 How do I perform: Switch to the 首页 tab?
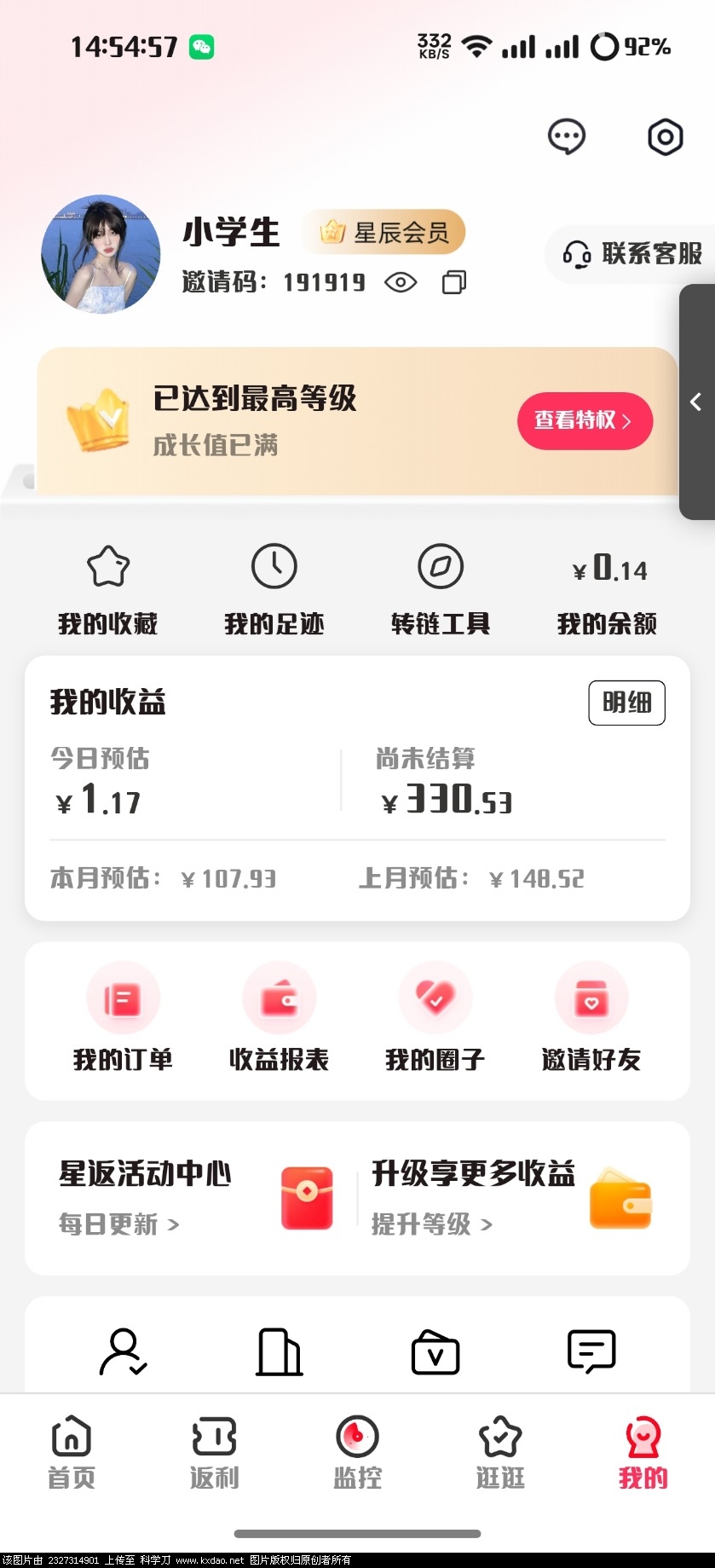71,1452
